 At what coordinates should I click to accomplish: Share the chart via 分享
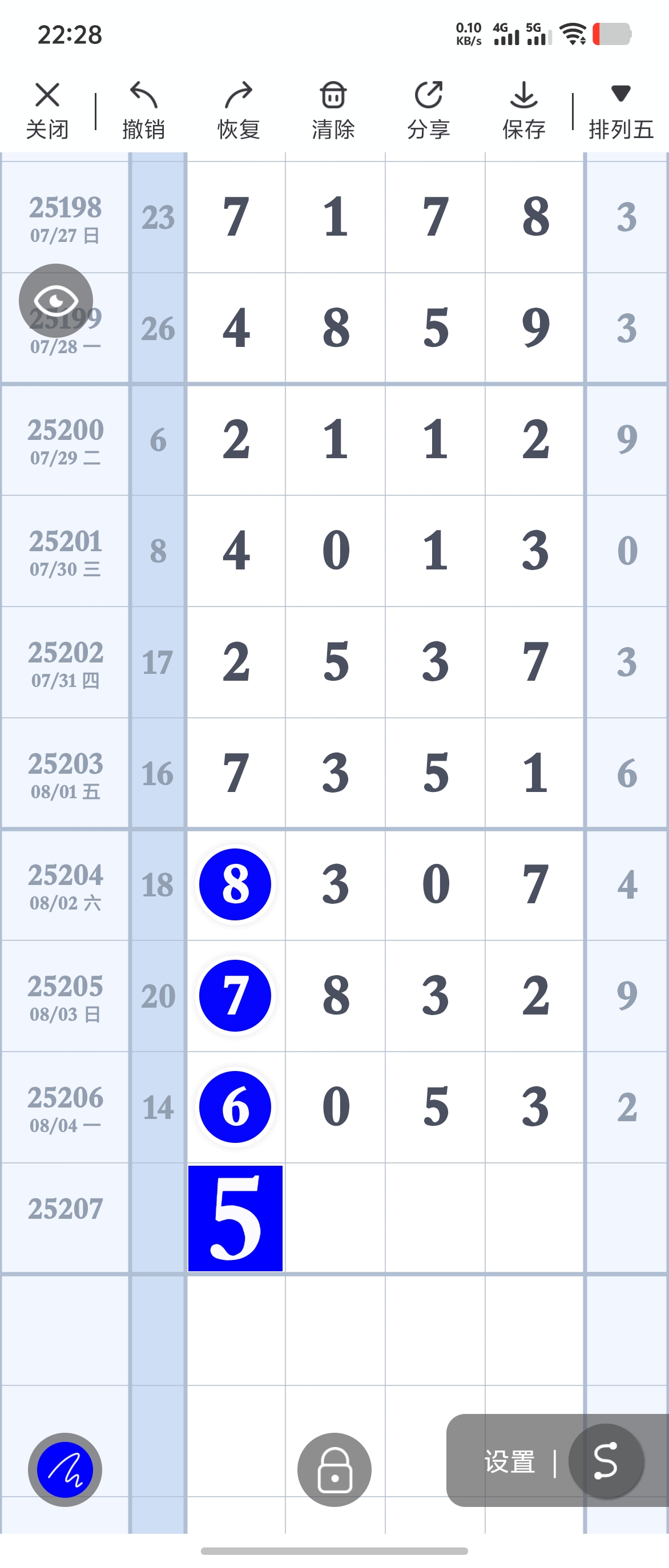coord(429,110)
